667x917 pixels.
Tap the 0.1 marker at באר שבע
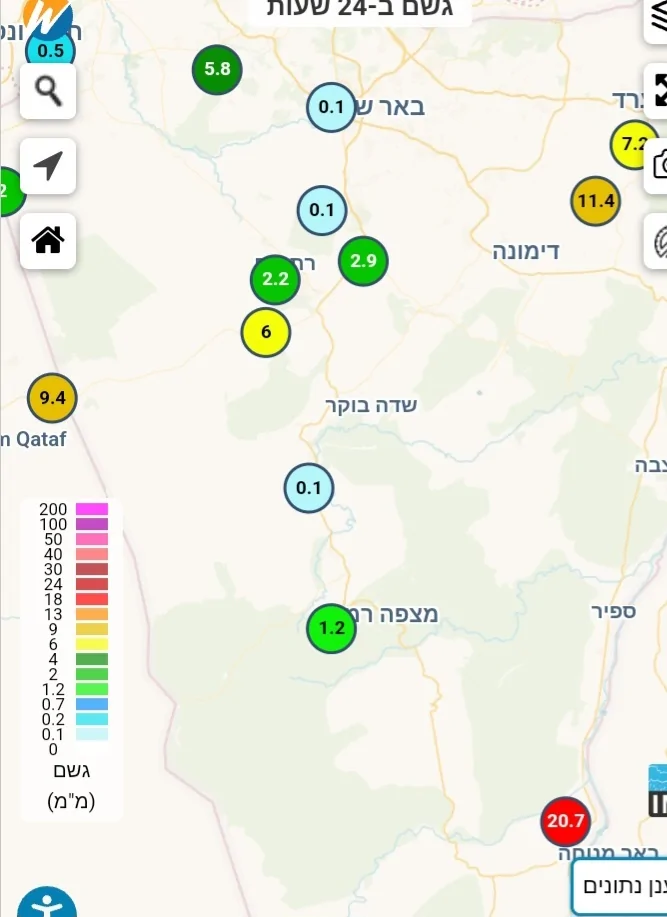coord(331,107)
